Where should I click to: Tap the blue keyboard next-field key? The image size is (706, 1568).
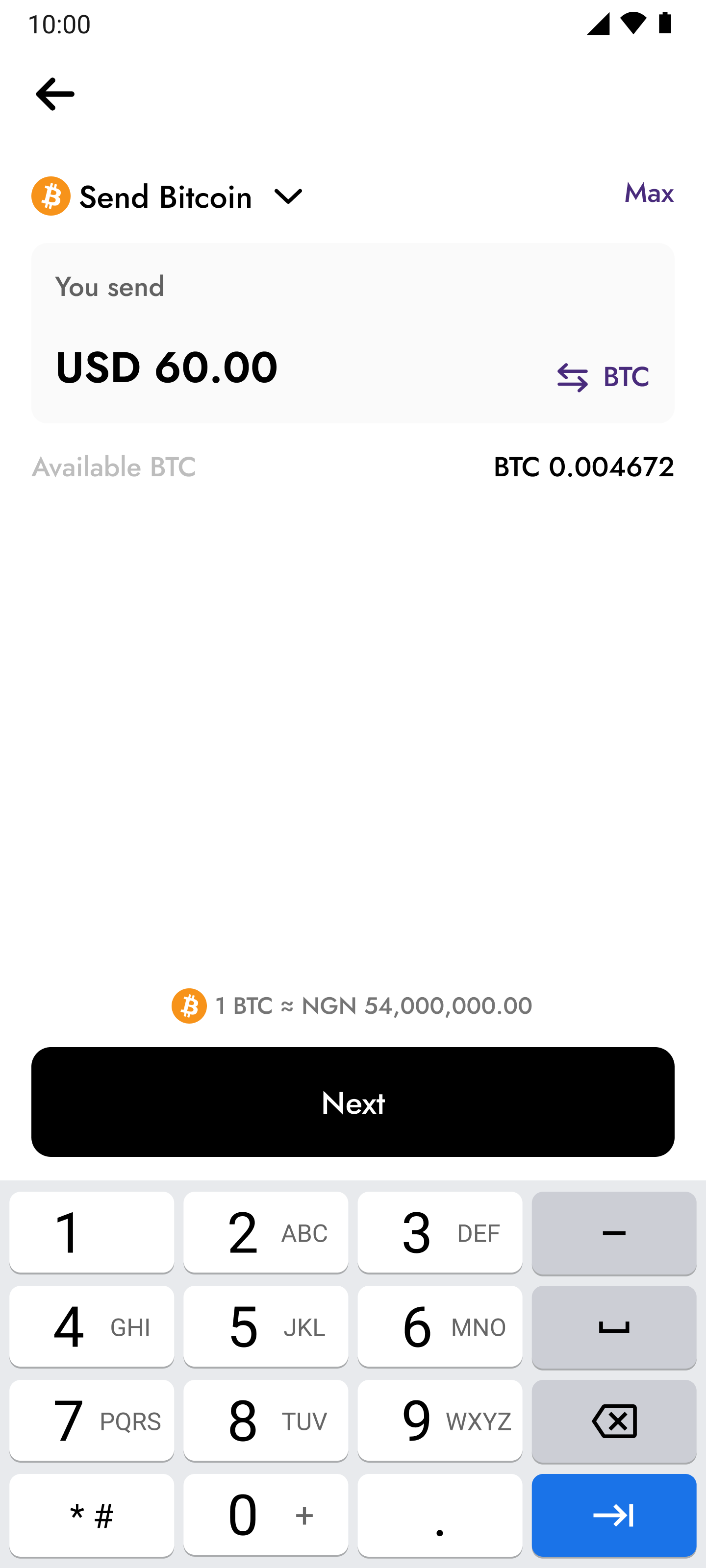click(613, 1515)
